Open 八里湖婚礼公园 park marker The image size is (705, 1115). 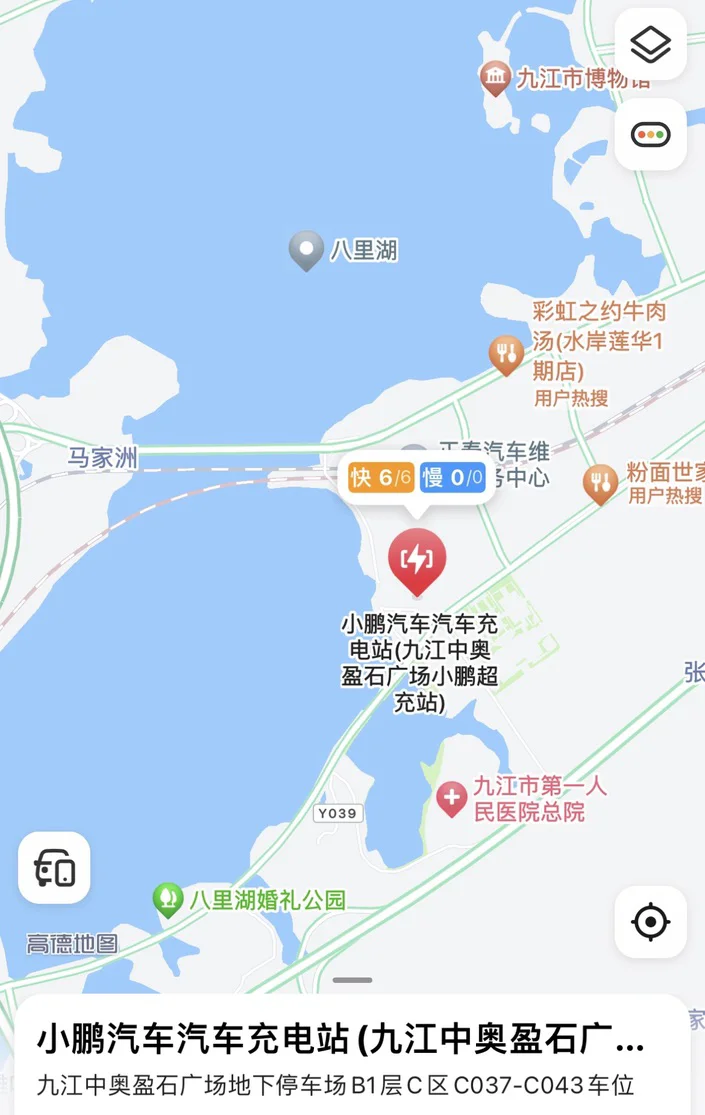pos(168,900)
